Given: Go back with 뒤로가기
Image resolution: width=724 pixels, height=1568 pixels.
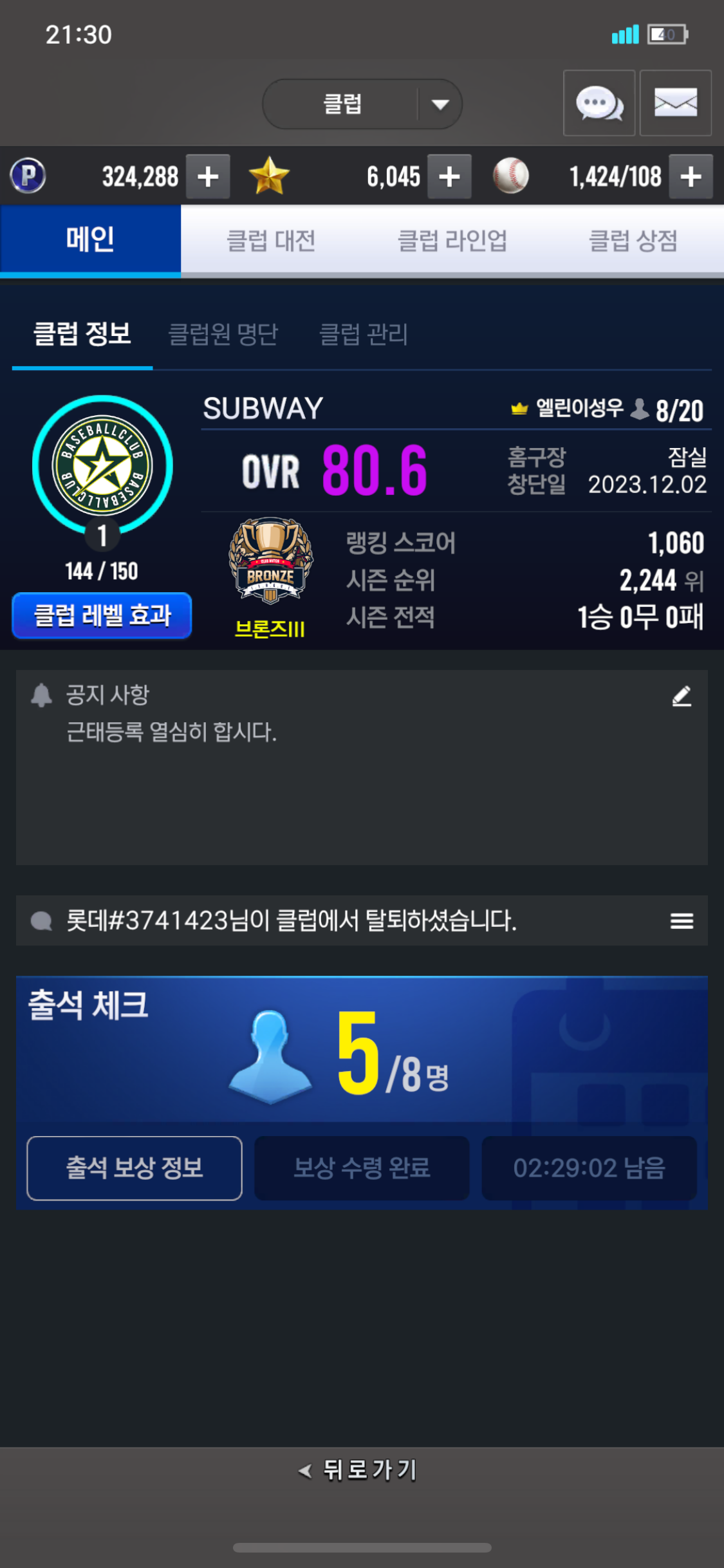Looking at the screenshot, I should [359, 1470].
